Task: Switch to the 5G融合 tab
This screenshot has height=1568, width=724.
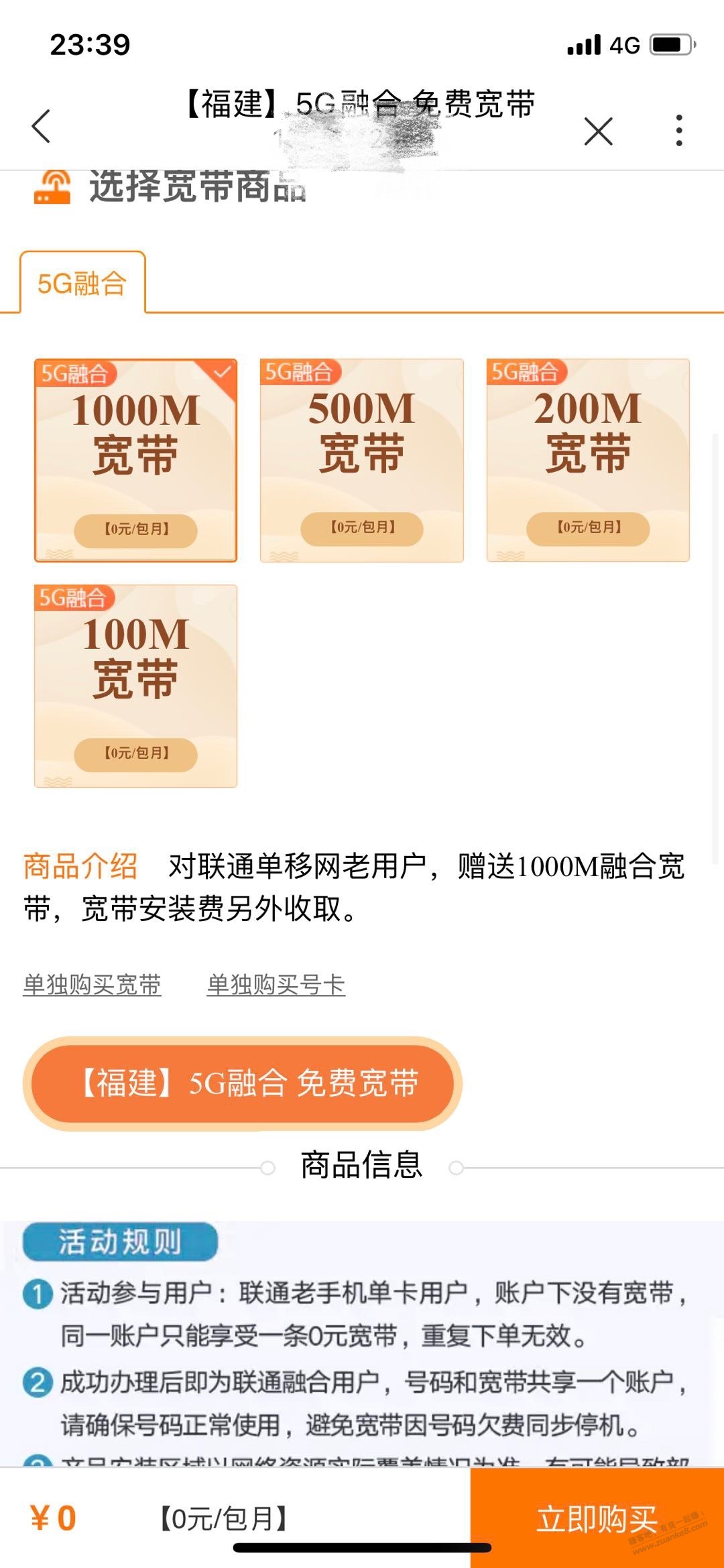Action: click(82, 283)
